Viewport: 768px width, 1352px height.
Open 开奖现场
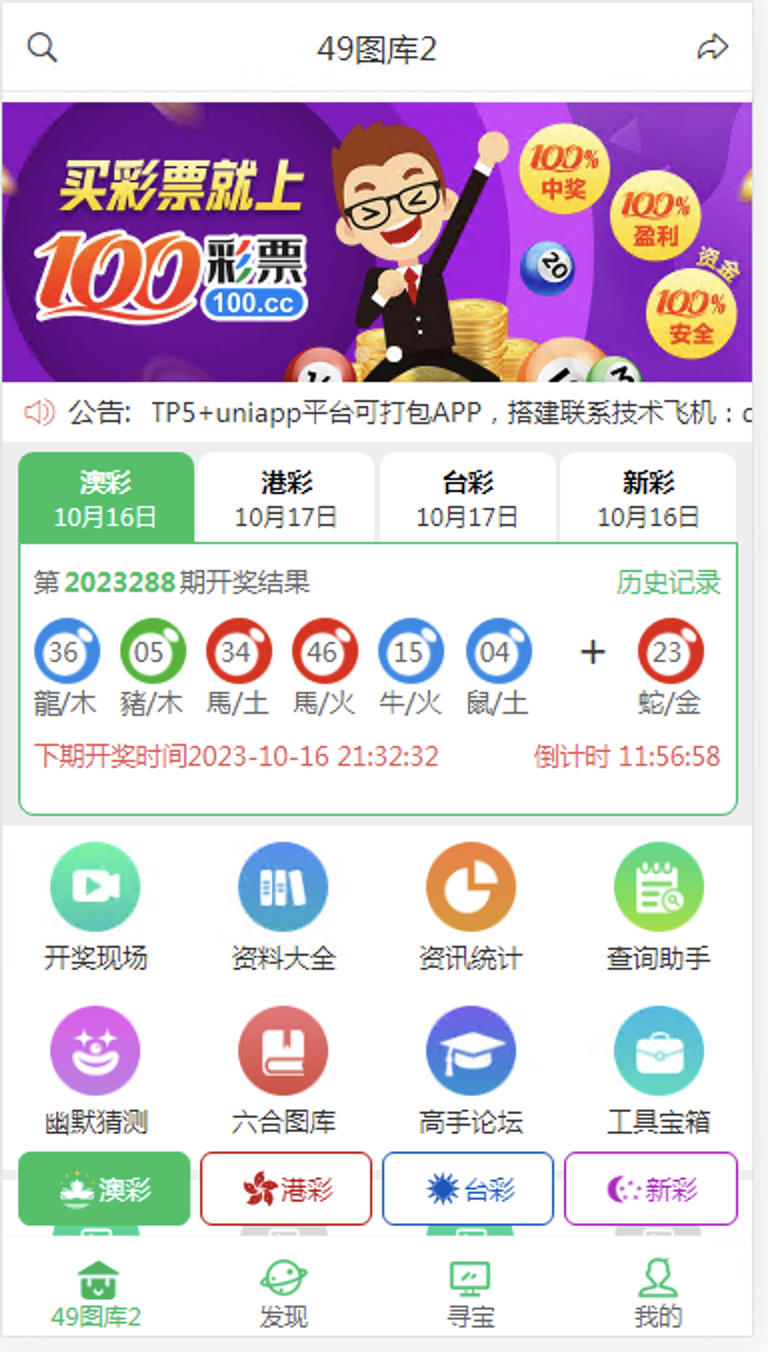pyautogui.click(x=95, y=907)
